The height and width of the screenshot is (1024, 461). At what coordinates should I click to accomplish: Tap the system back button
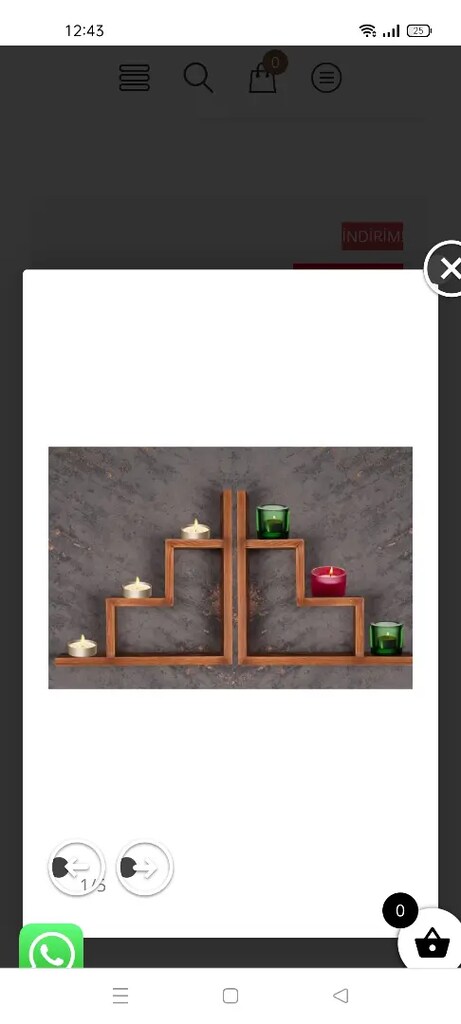pos(340,995)
